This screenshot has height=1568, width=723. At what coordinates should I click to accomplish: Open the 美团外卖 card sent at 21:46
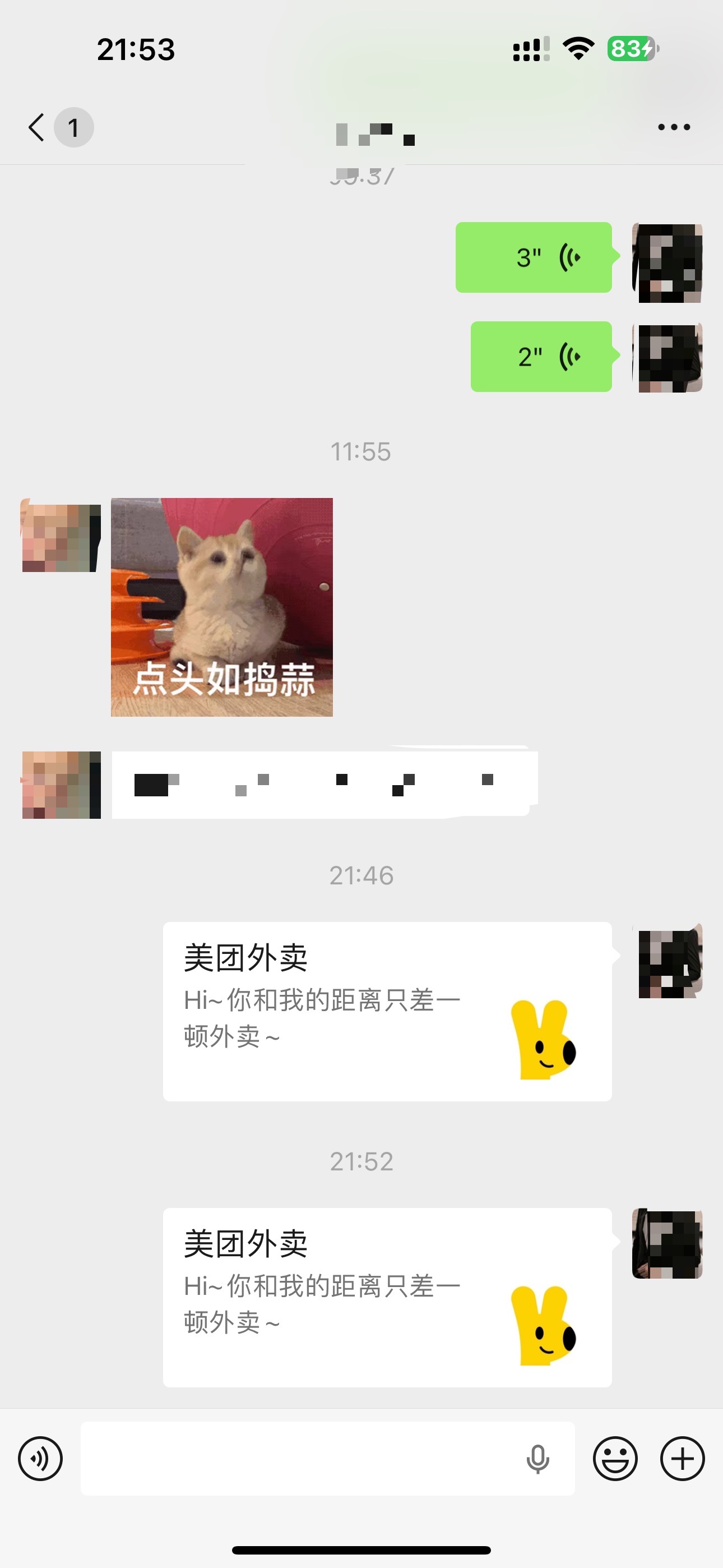pyautogui.click(x=387, y=1011)
